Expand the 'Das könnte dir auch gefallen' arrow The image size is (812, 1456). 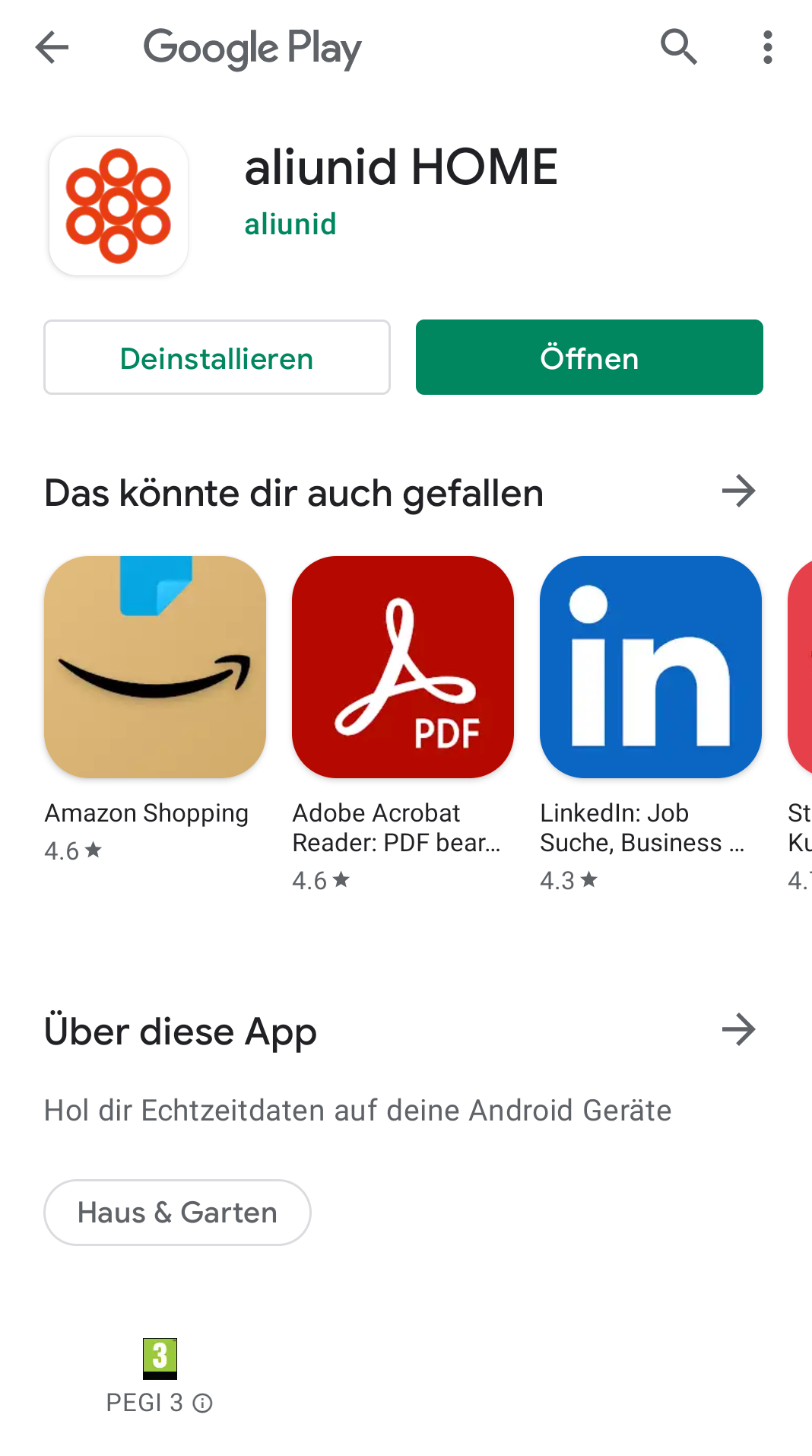point(738,491)
